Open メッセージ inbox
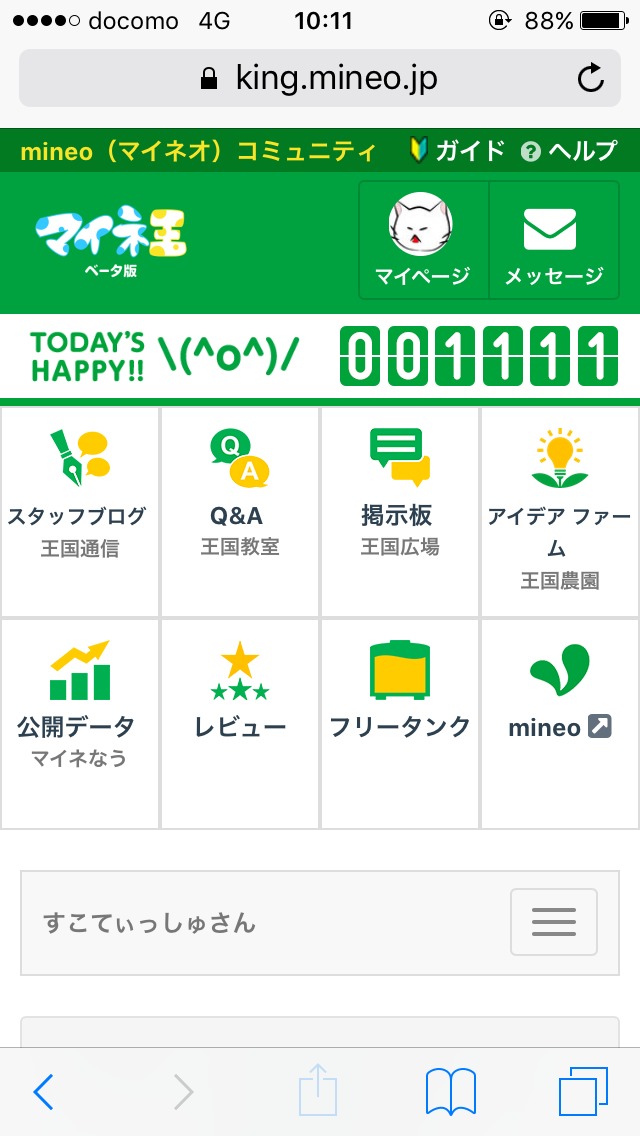 click(553, 240)
